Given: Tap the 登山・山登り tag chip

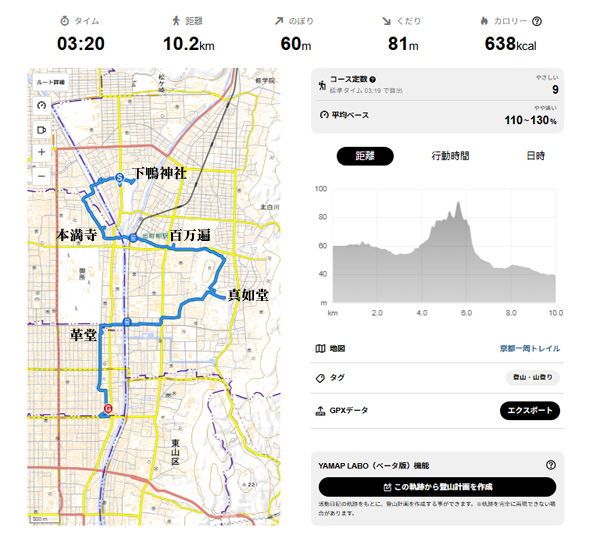Looking at the screenshot, I should pos(533,378).
